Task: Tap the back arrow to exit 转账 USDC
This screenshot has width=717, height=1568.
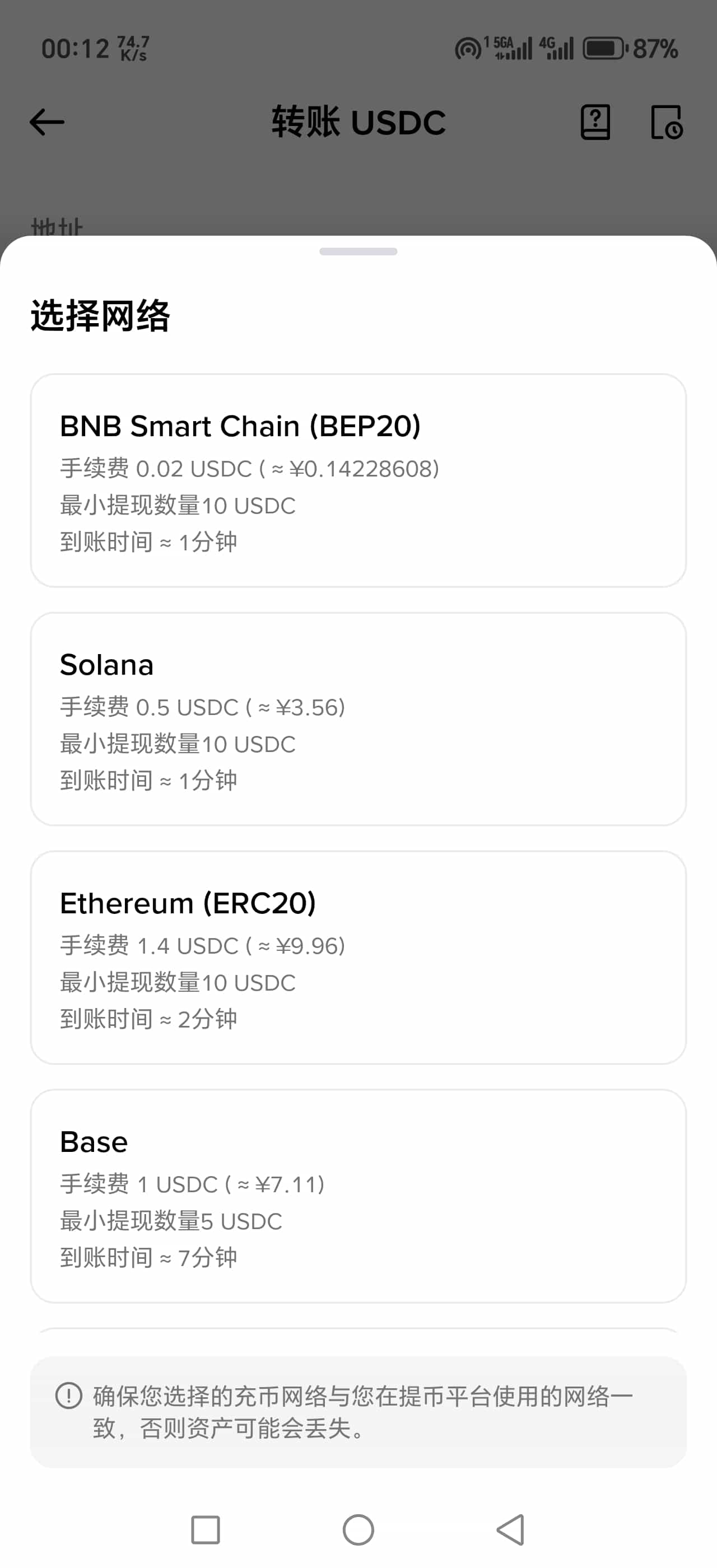Action: pos(47,122)
